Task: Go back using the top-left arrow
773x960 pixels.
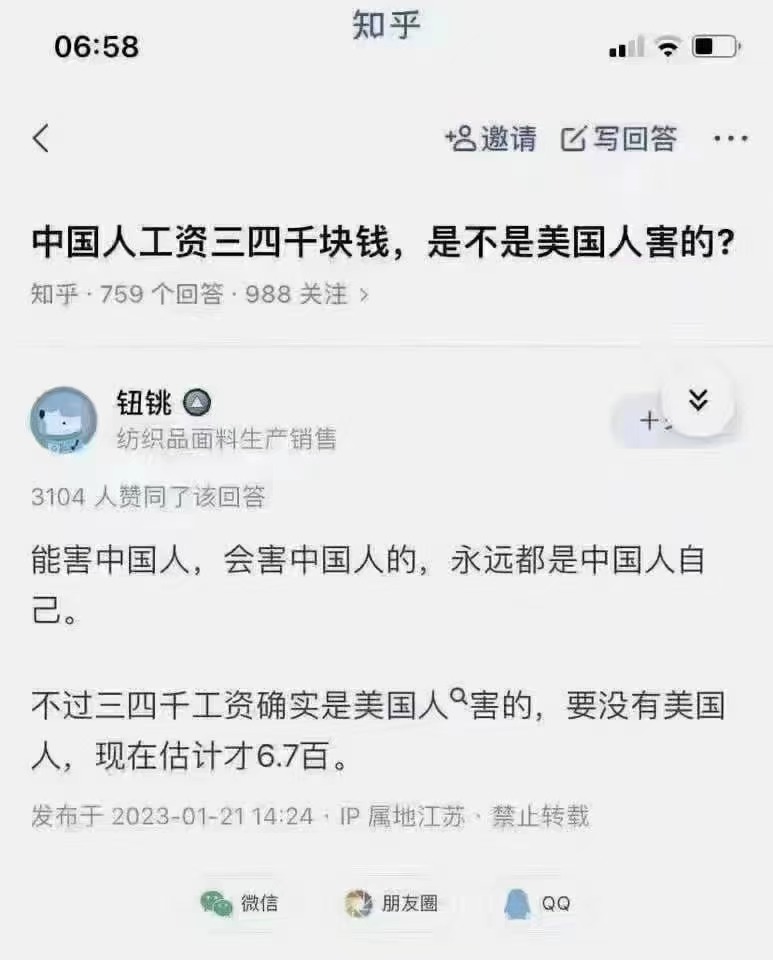Action: (x=41, y=138)
